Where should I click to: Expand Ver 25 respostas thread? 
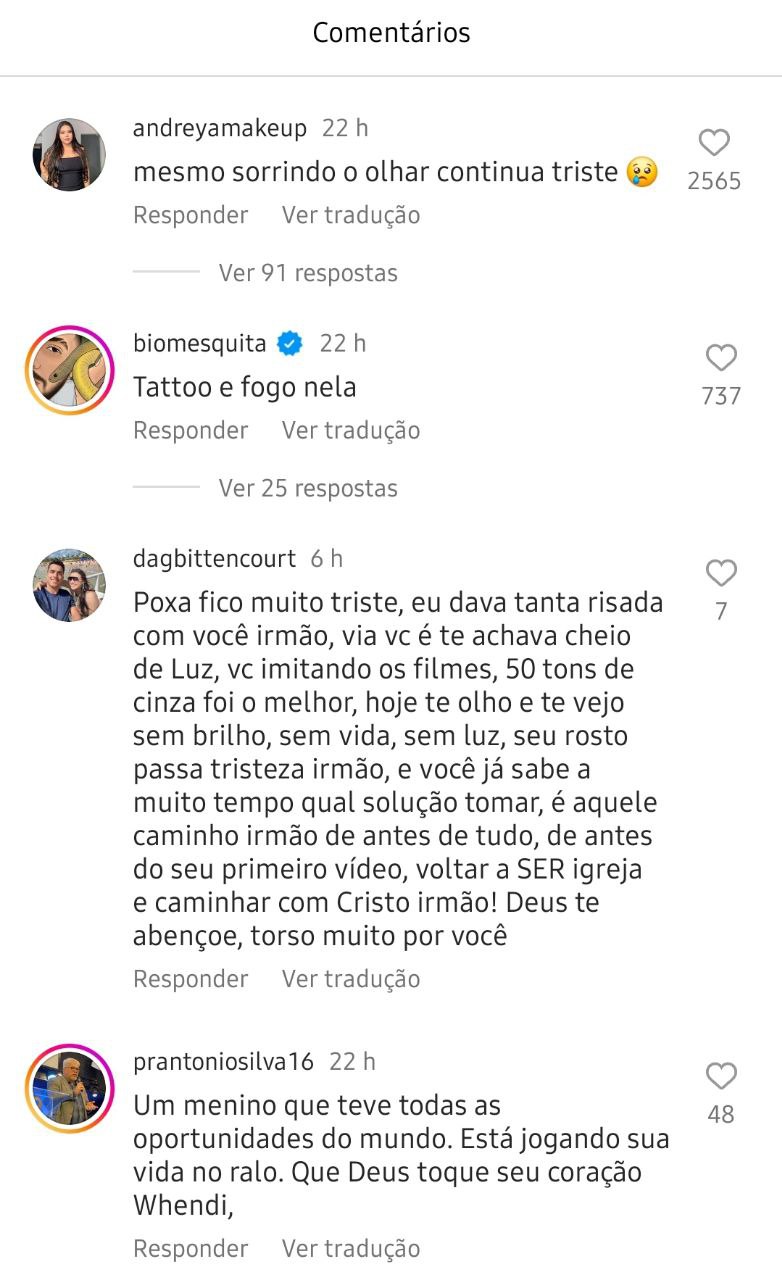307,488
